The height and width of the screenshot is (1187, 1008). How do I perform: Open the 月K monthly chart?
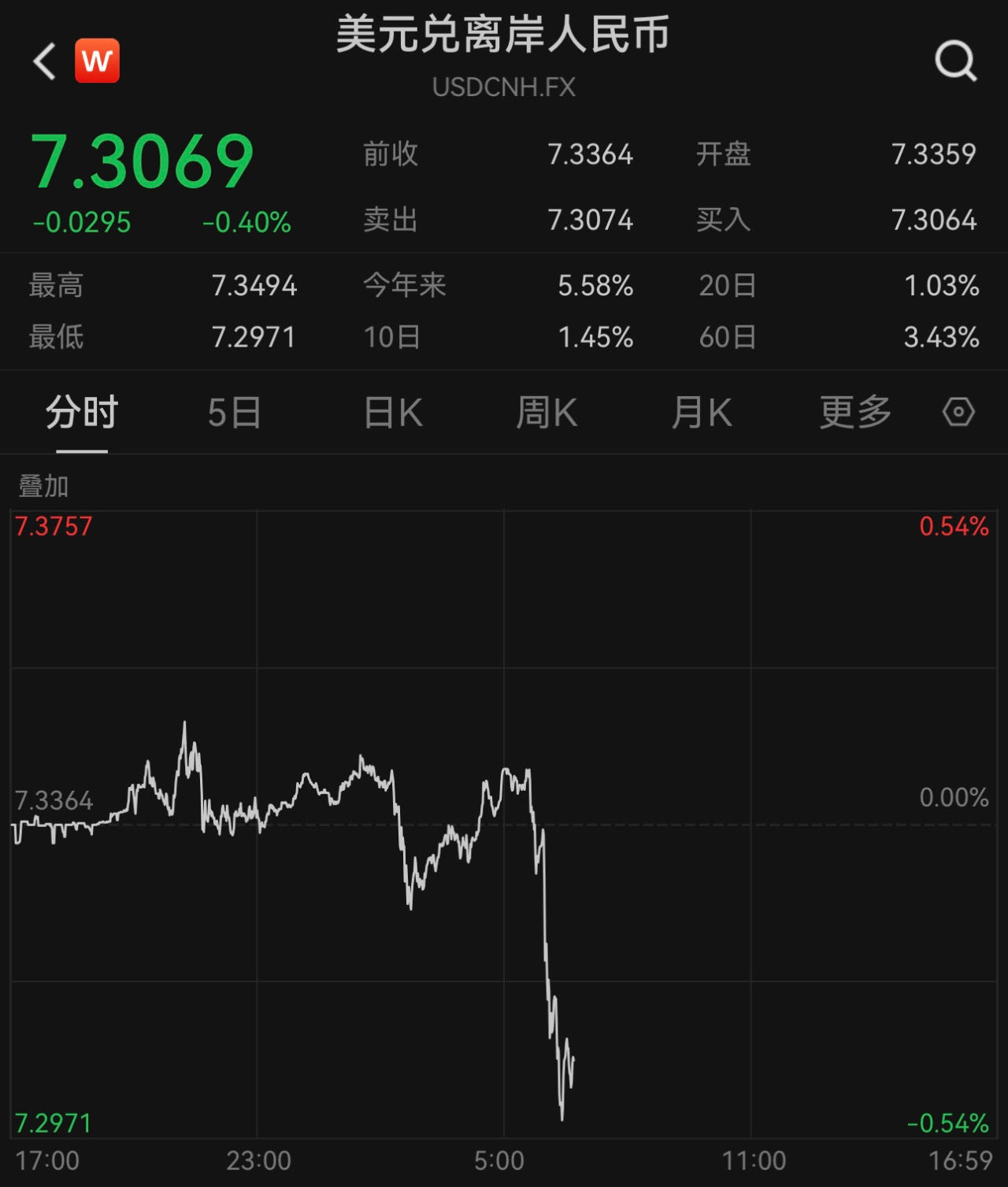tap(700, 412)
